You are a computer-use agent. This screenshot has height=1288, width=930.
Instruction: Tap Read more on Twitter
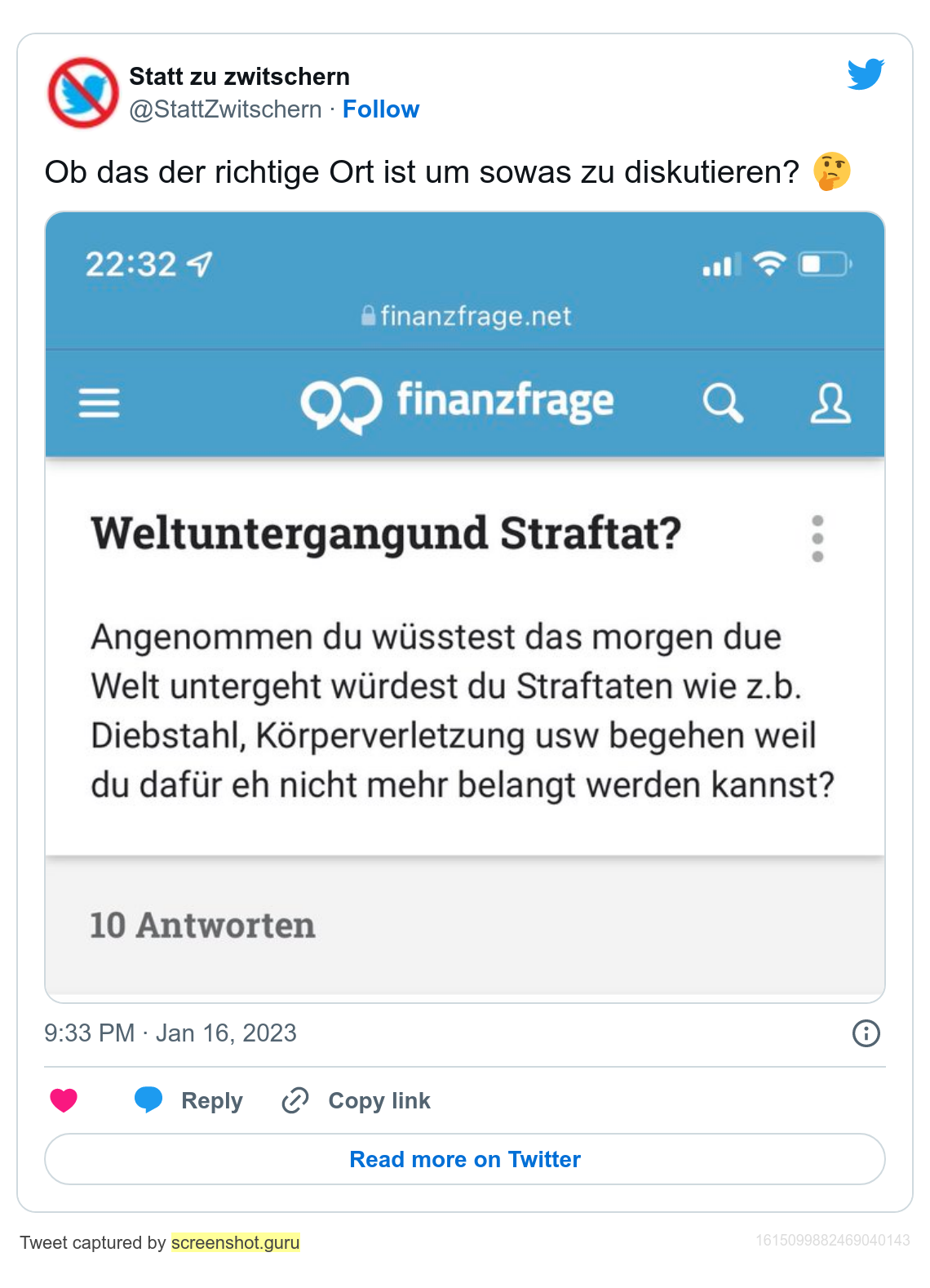465,1159
